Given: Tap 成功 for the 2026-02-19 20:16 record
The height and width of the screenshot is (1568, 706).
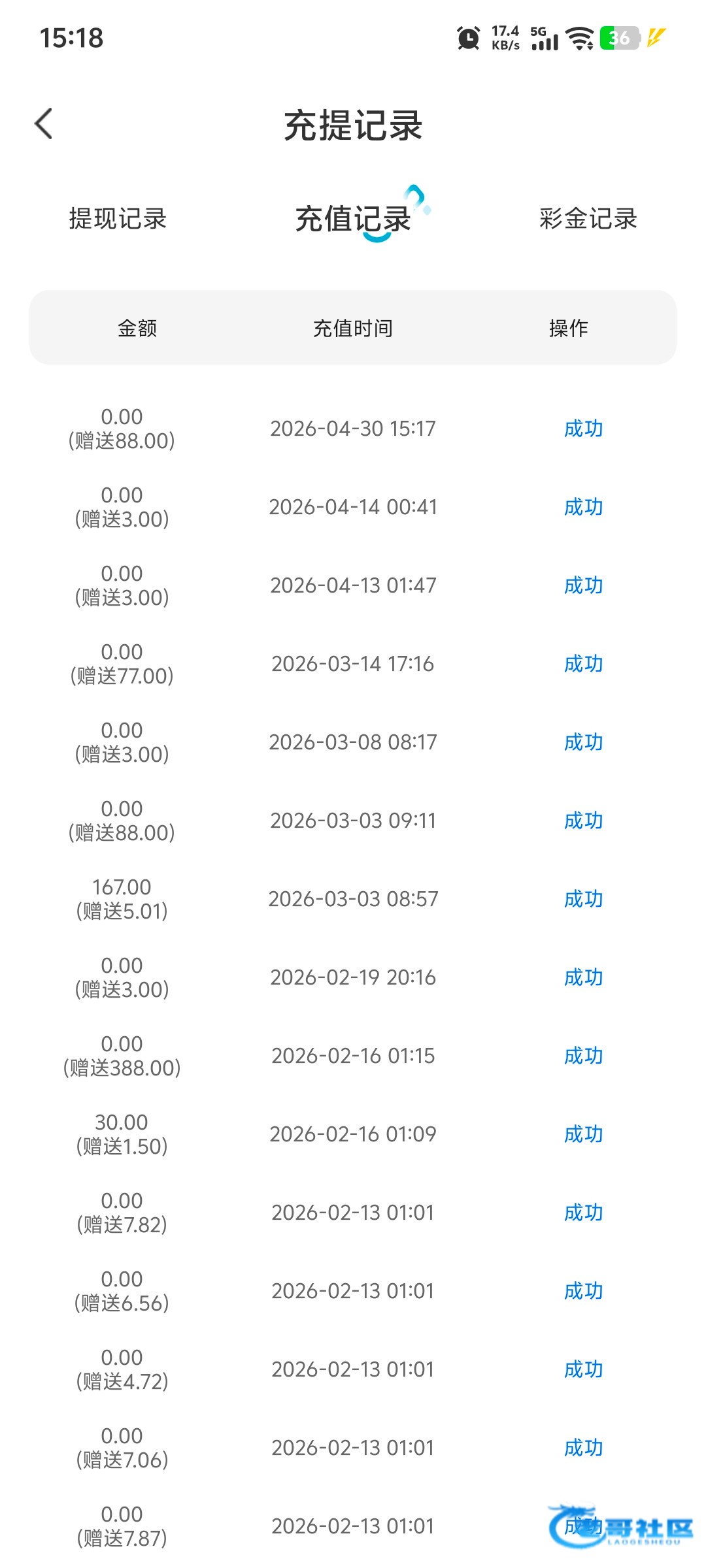Looking at the screenshot, I should coord(583,977).
